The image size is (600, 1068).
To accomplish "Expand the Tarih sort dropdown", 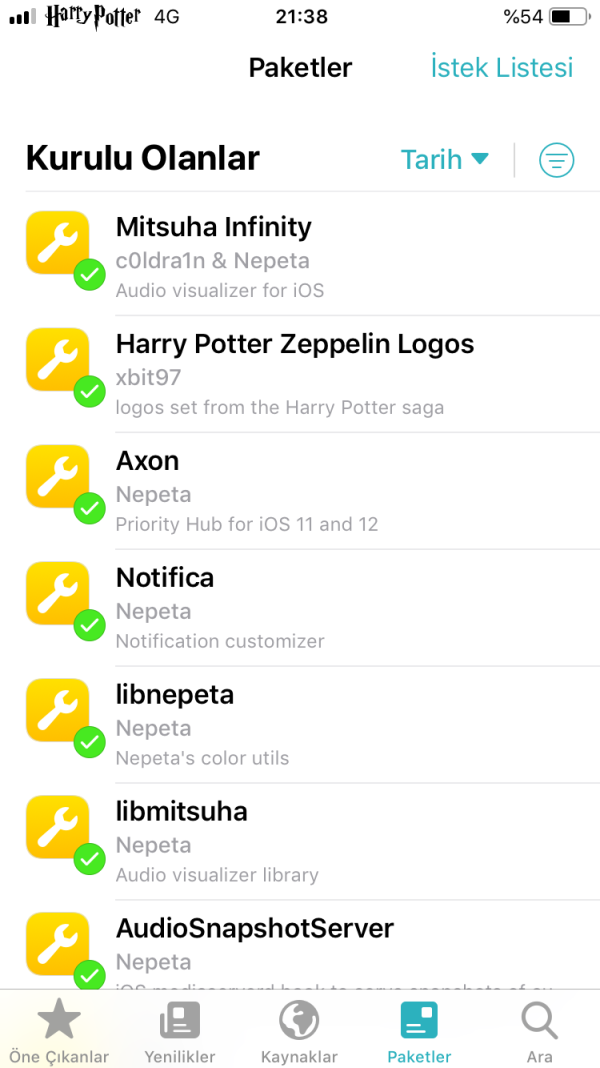I will coord(445,160).
